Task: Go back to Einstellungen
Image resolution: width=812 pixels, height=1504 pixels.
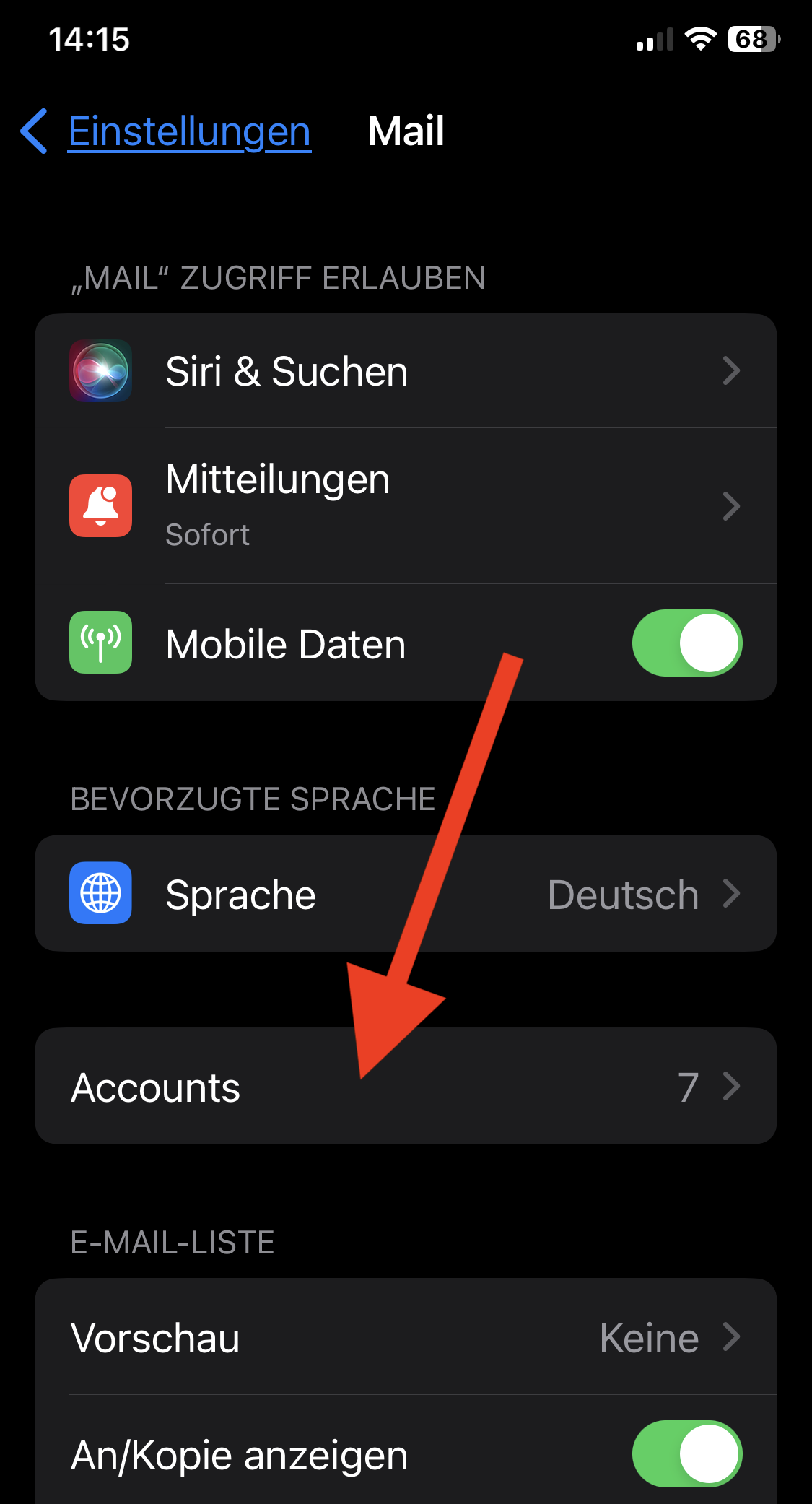Action: pyautogui.click(x=166, y=131)
